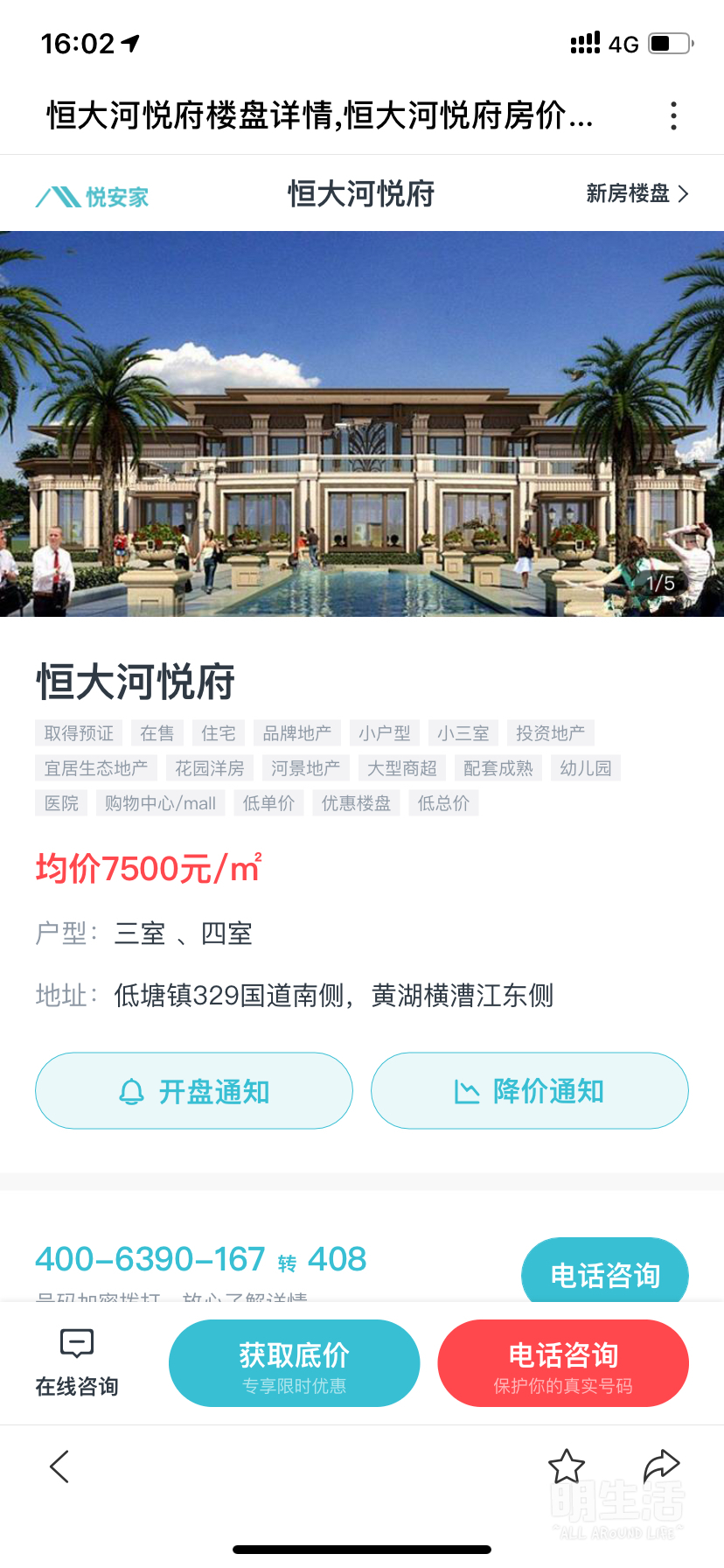Call via the red 电话咨询 button
This screenshot has width=724, height=1568.
point(563,1363)
